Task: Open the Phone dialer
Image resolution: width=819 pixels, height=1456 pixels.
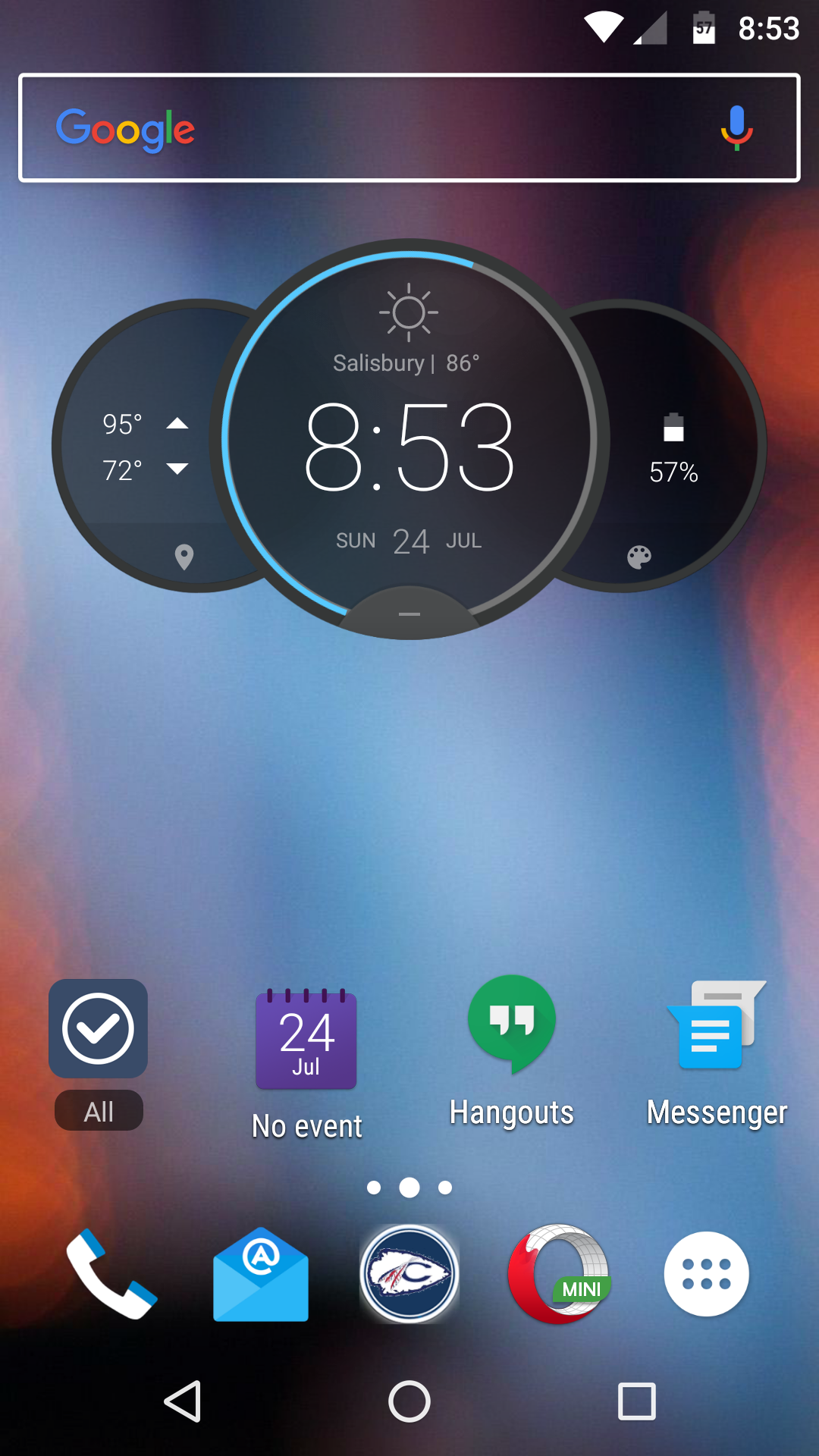Action: (111, 1274)
